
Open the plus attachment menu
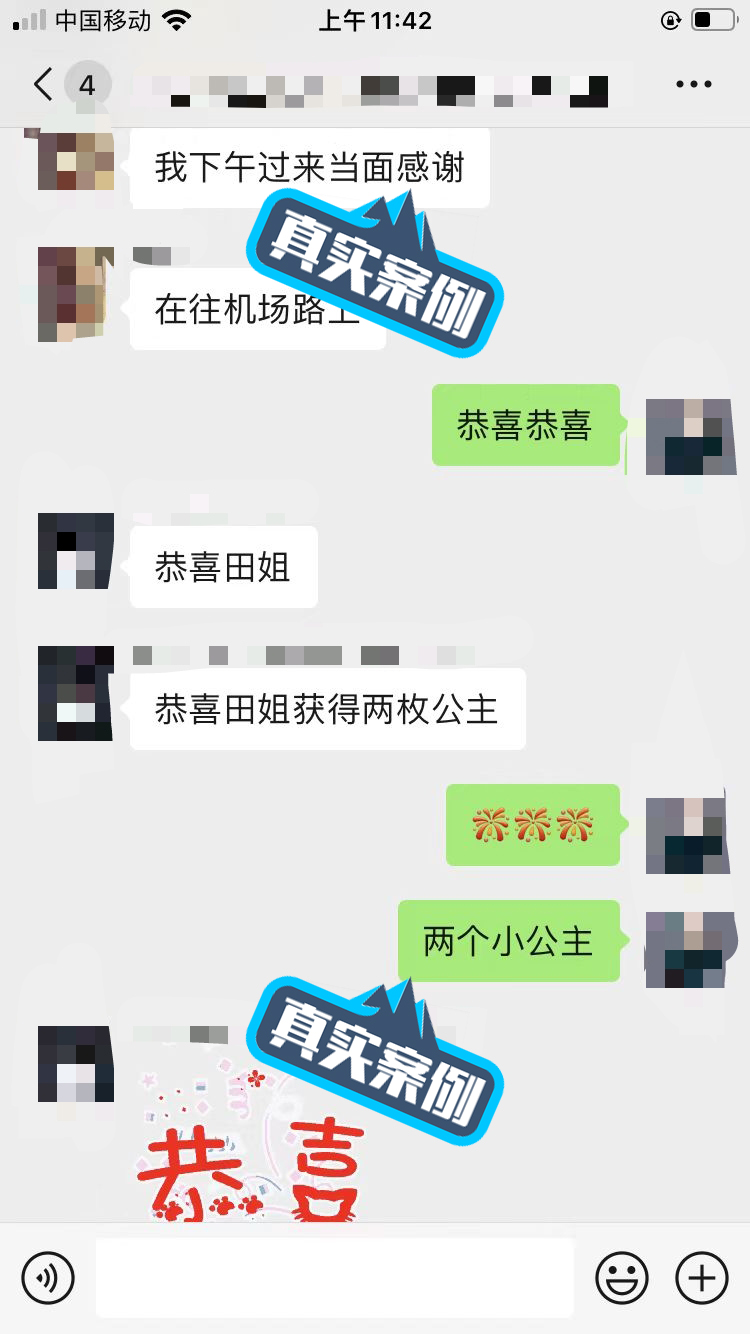[702, 1277]
